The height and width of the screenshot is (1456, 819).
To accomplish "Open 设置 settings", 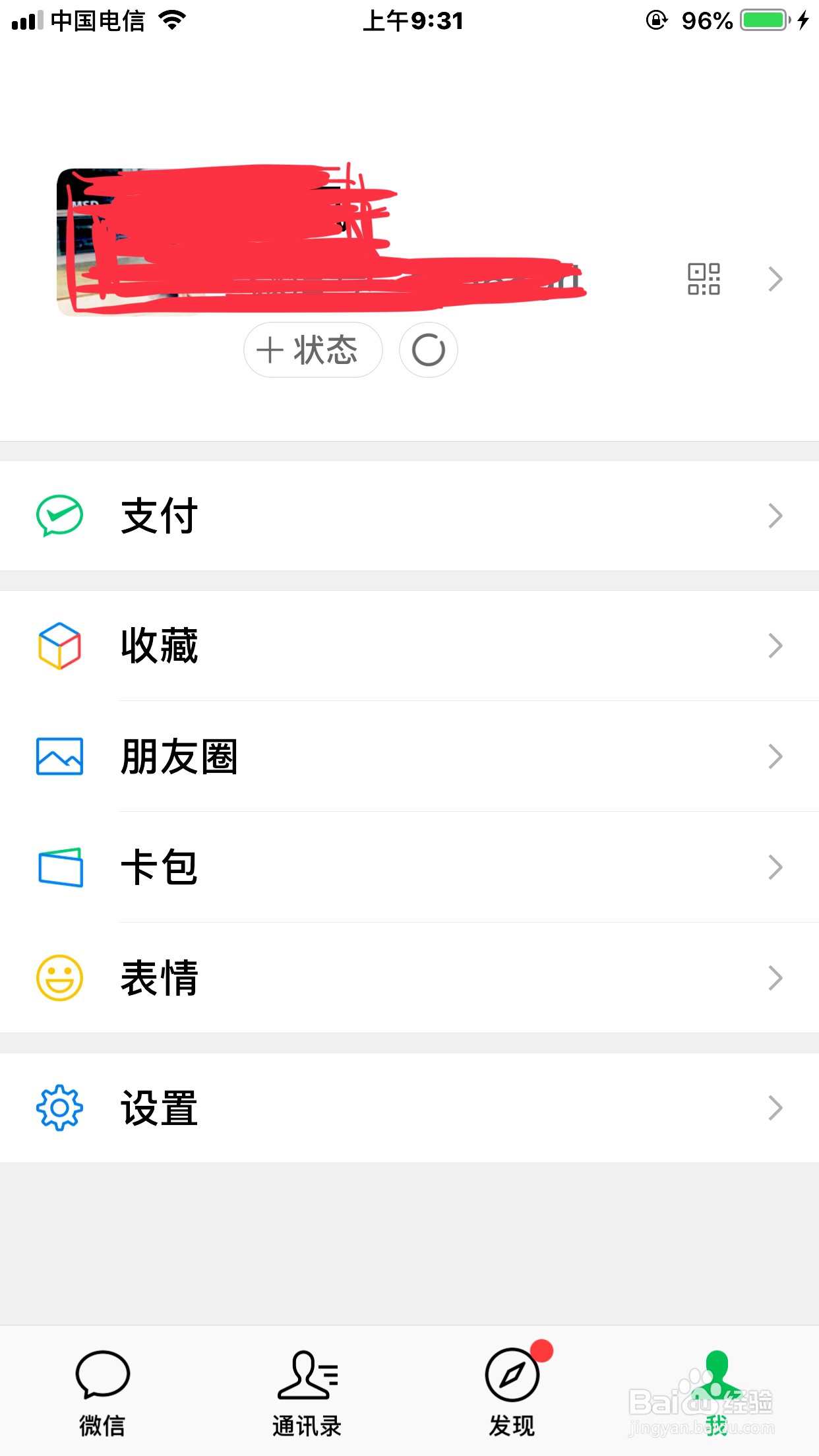I will click(x=409, y=1108).
